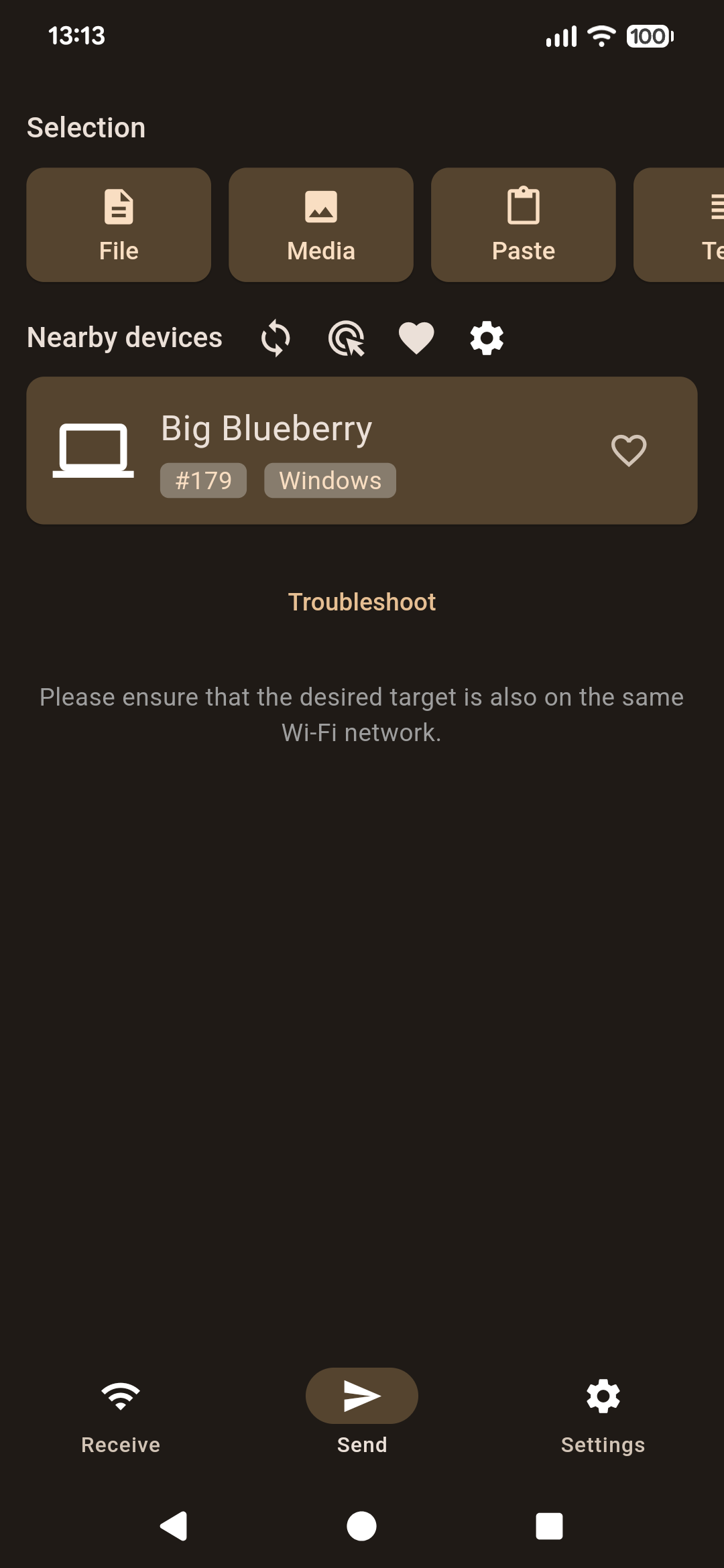Screen dimensions: 724x1568
Task: Show favorite devices list
Action: click(416, 338)
